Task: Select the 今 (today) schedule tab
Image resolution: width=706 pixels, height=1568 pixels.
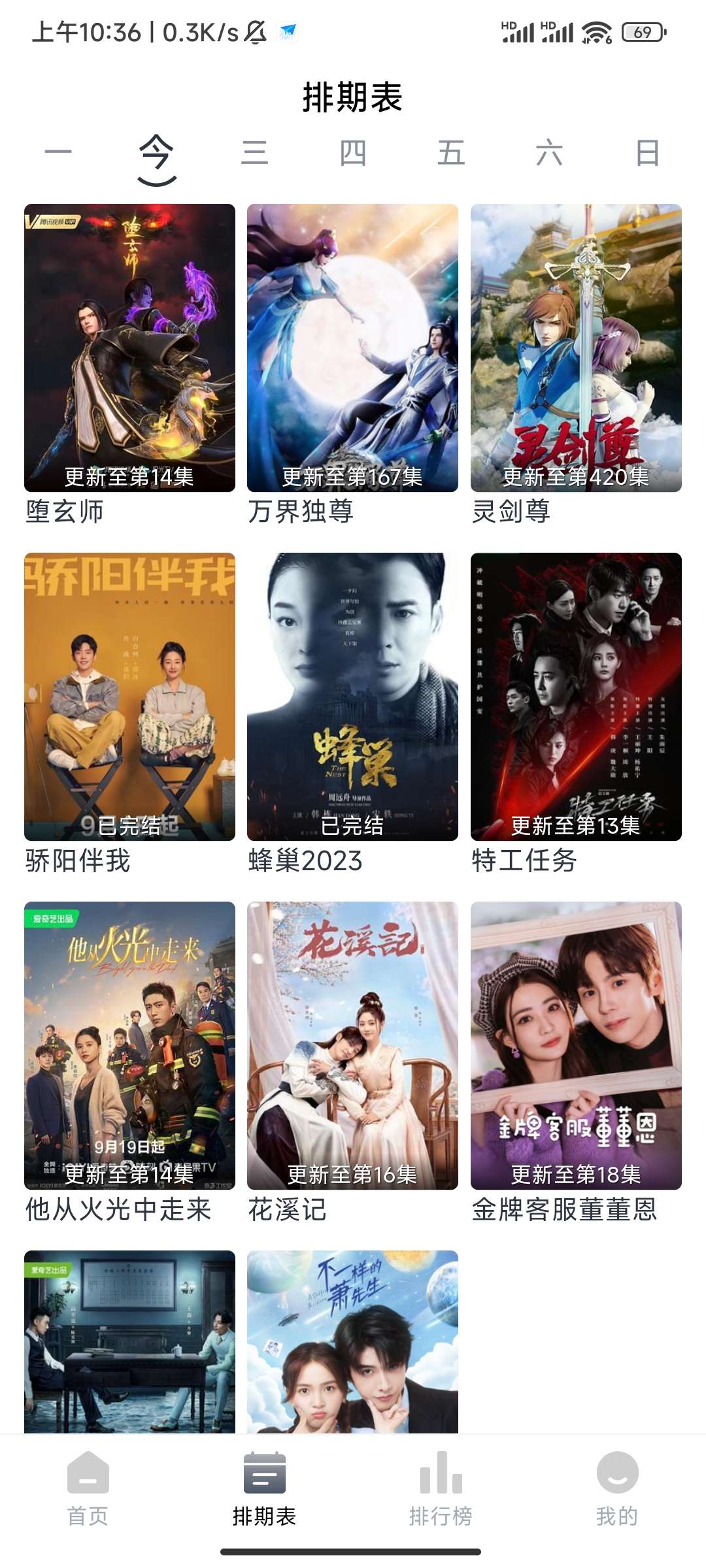Action: click(x=157, y=157)
